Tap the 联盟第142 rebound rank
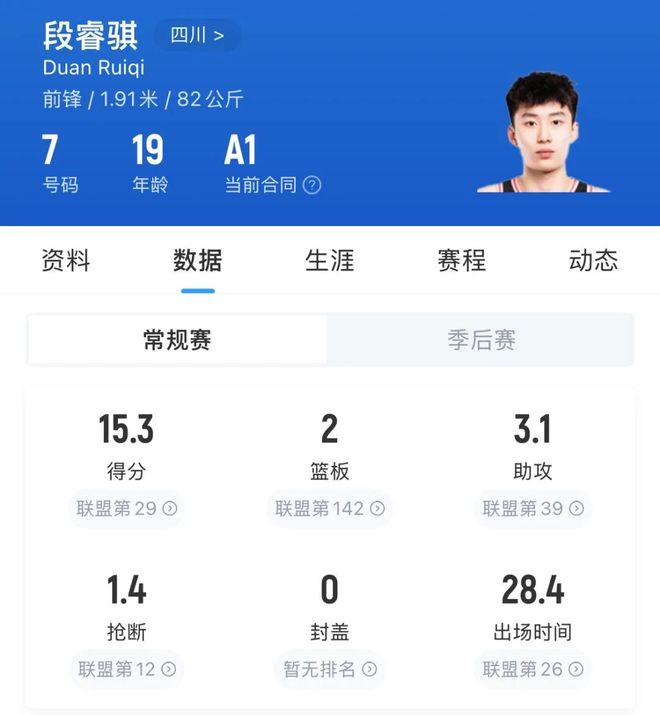Screen dimensions: 660x715 click(x=330, y=508)
